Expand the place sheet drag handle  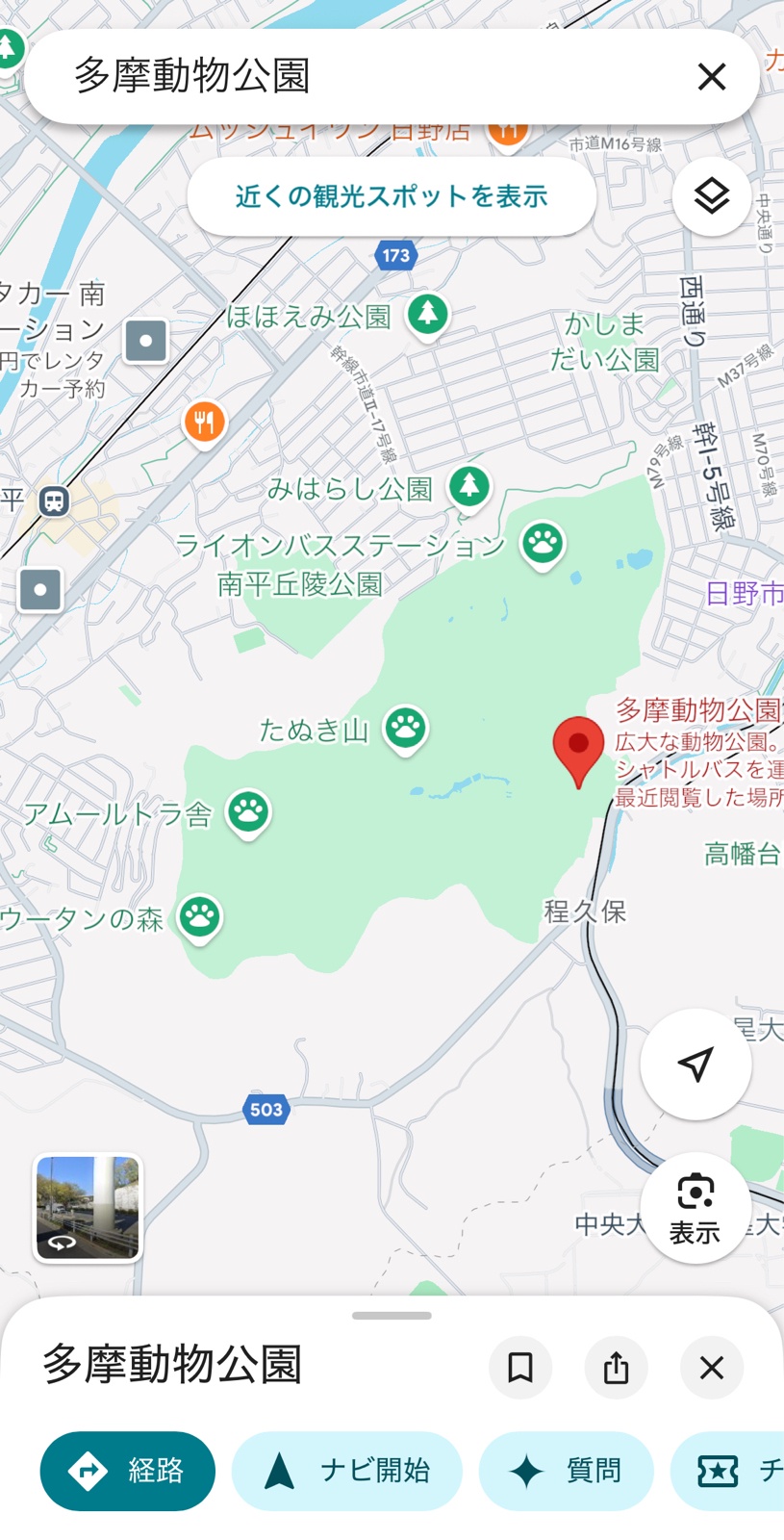[392, 1316]
